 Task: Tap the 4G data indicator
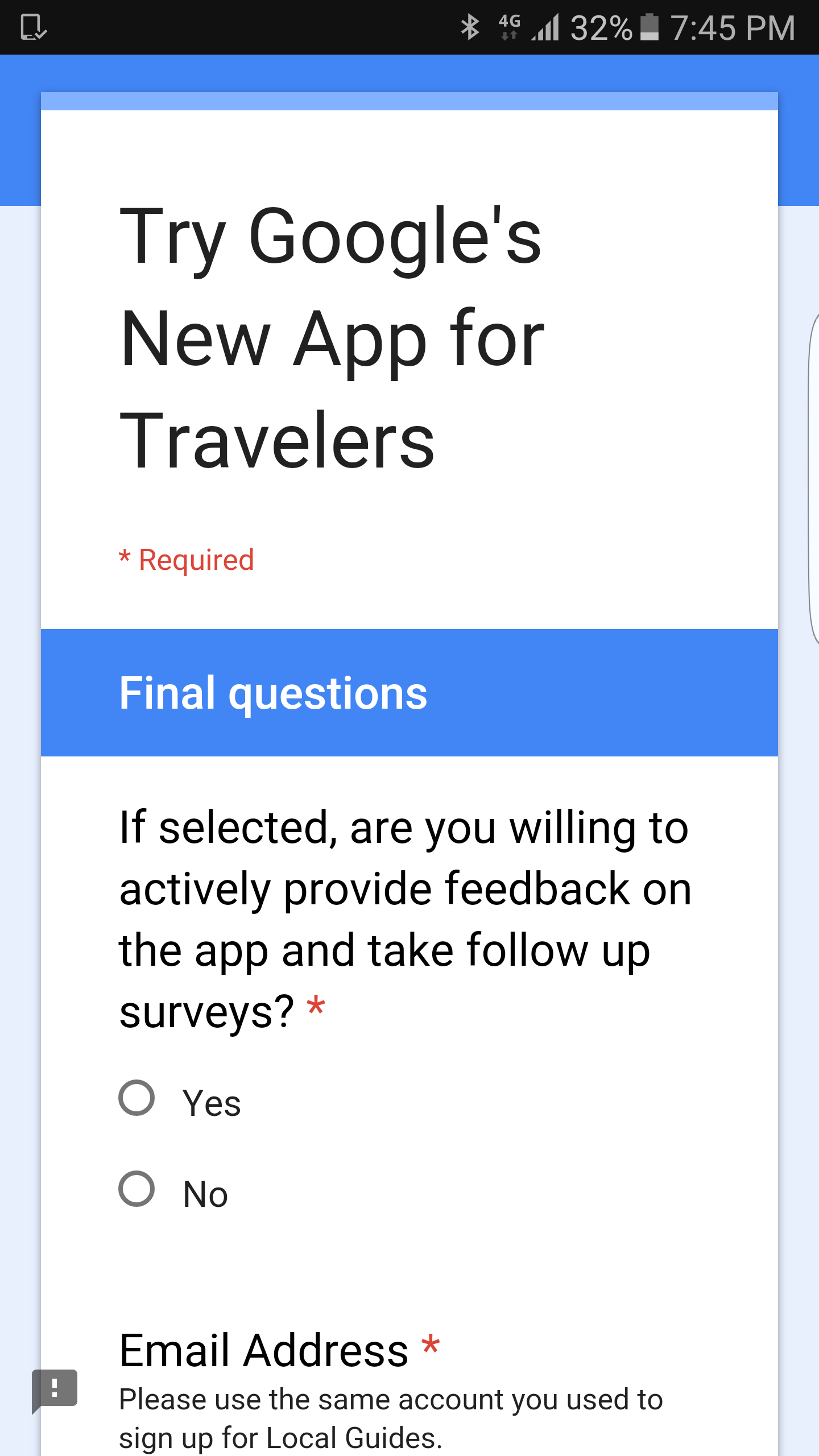pyautogui.click(x=508, y=26)
